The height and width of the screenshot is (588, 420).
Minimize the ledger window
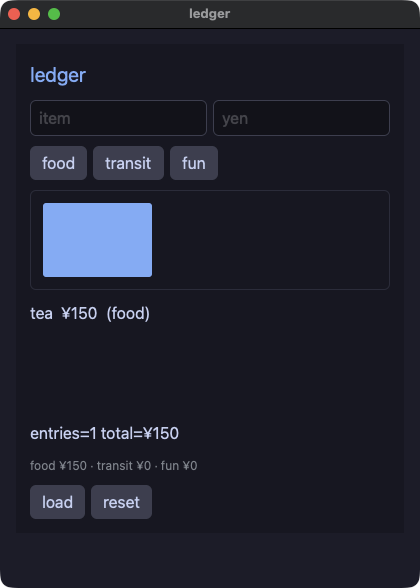34,14
